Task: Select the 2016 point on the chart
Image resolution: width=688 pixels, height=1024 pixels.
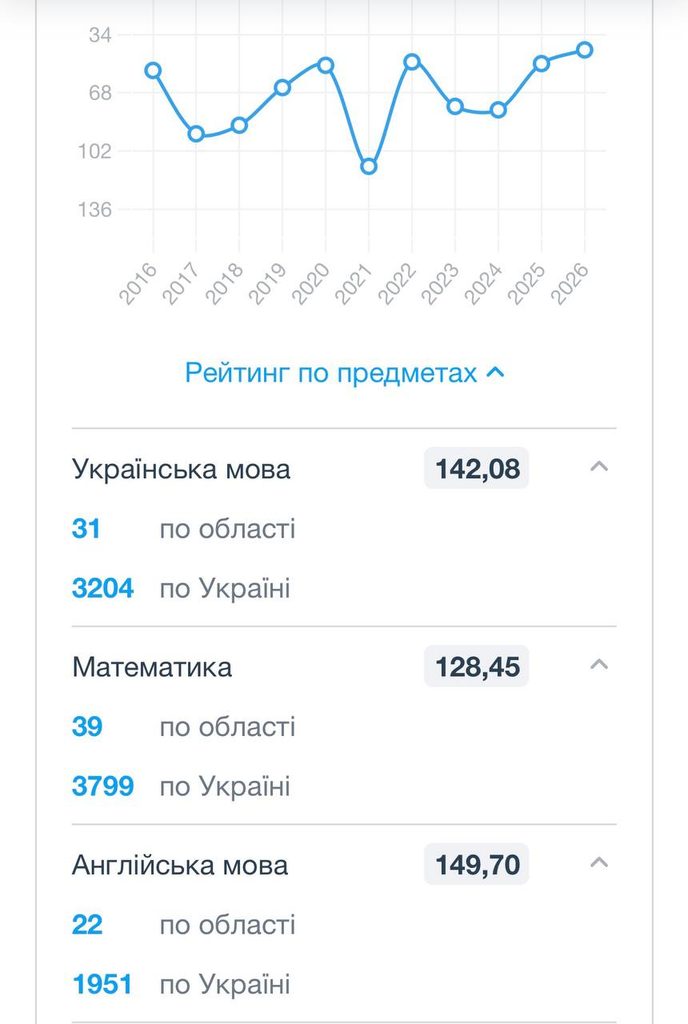Action: (x=153, y=71)
